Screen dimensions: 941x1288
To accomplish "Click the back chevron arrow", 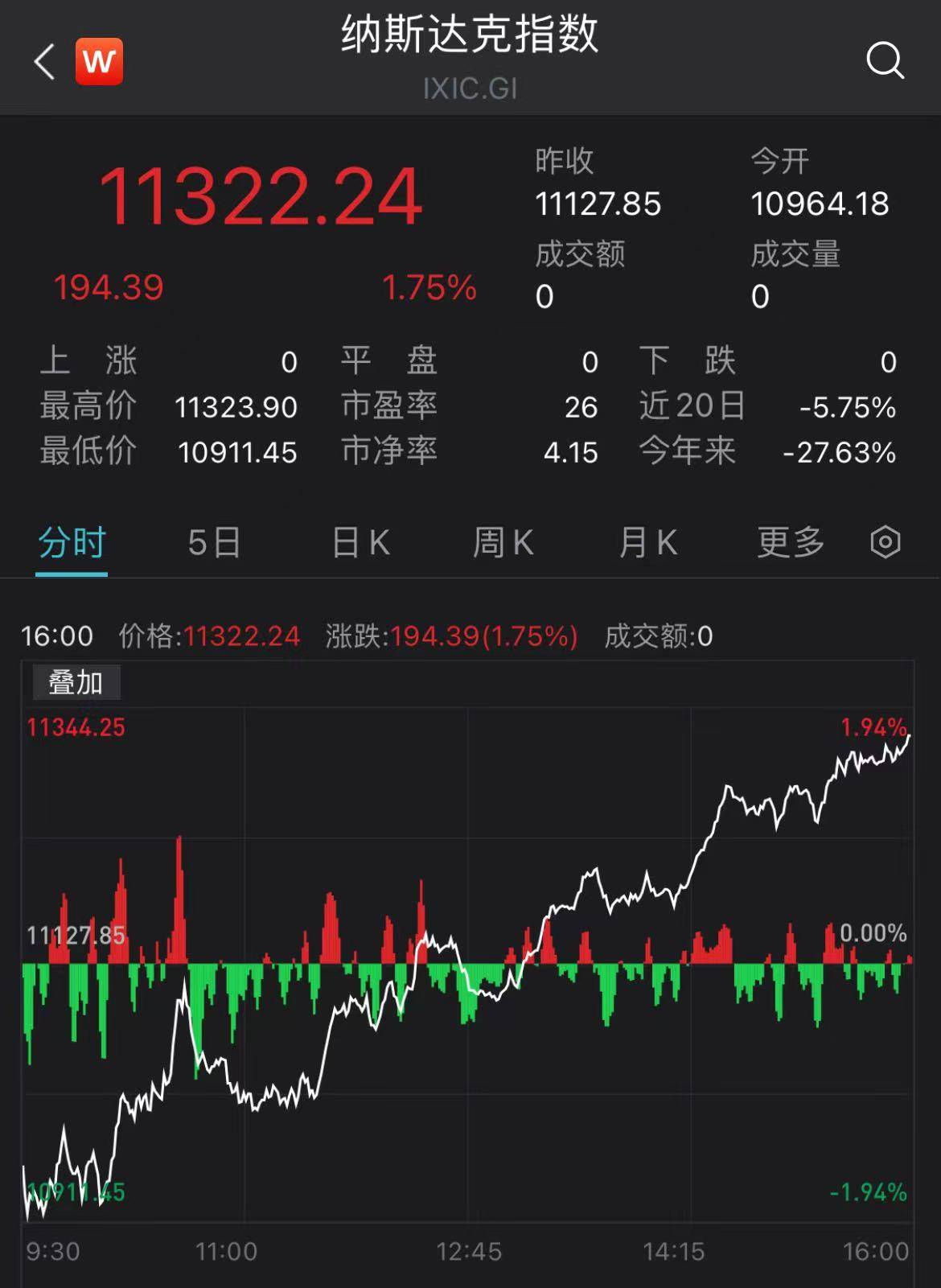I will pyautogui.click(x=43, y=63).
